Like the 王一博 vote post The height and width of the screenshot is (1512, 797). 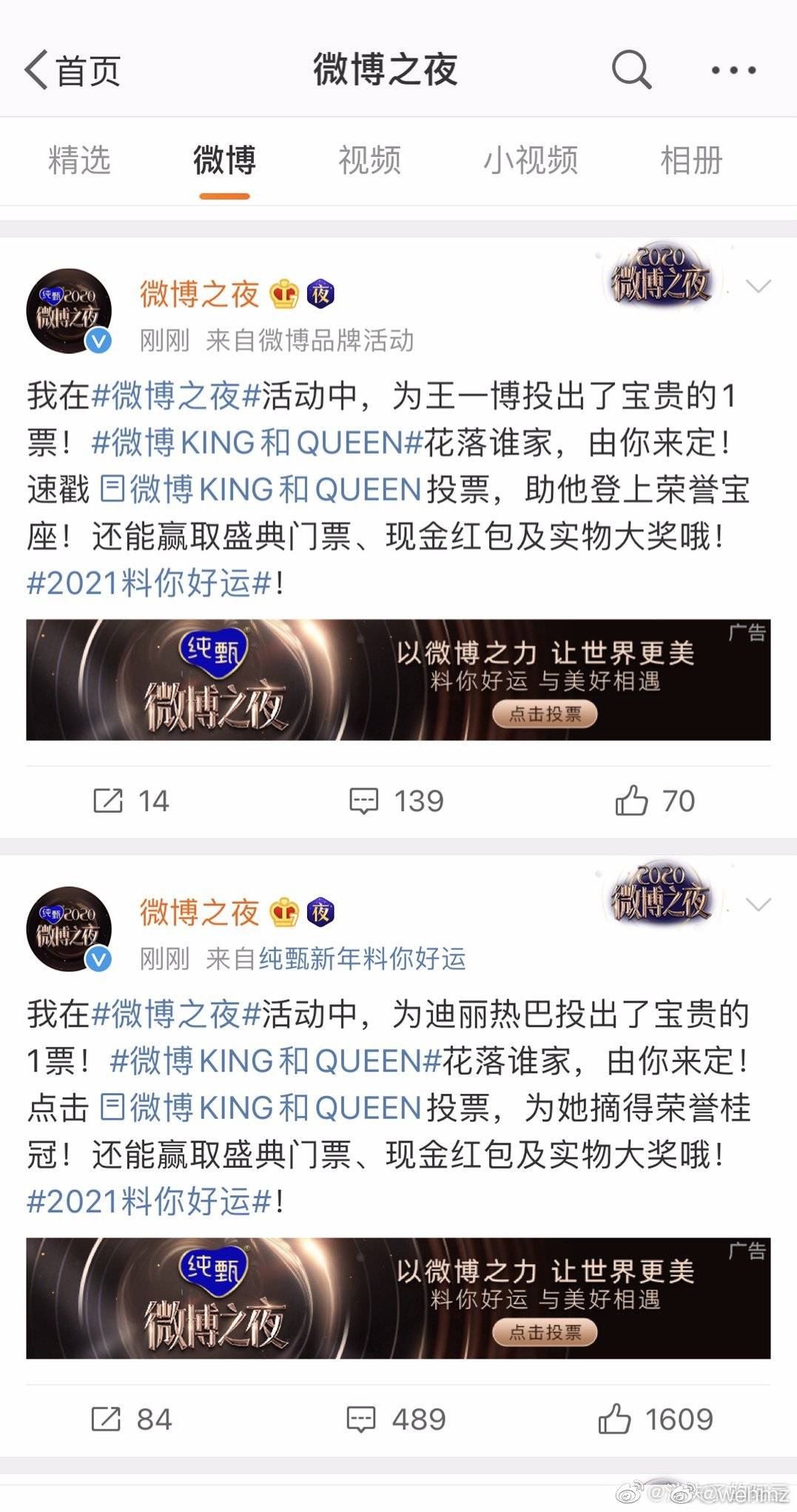tap(655, 801)
